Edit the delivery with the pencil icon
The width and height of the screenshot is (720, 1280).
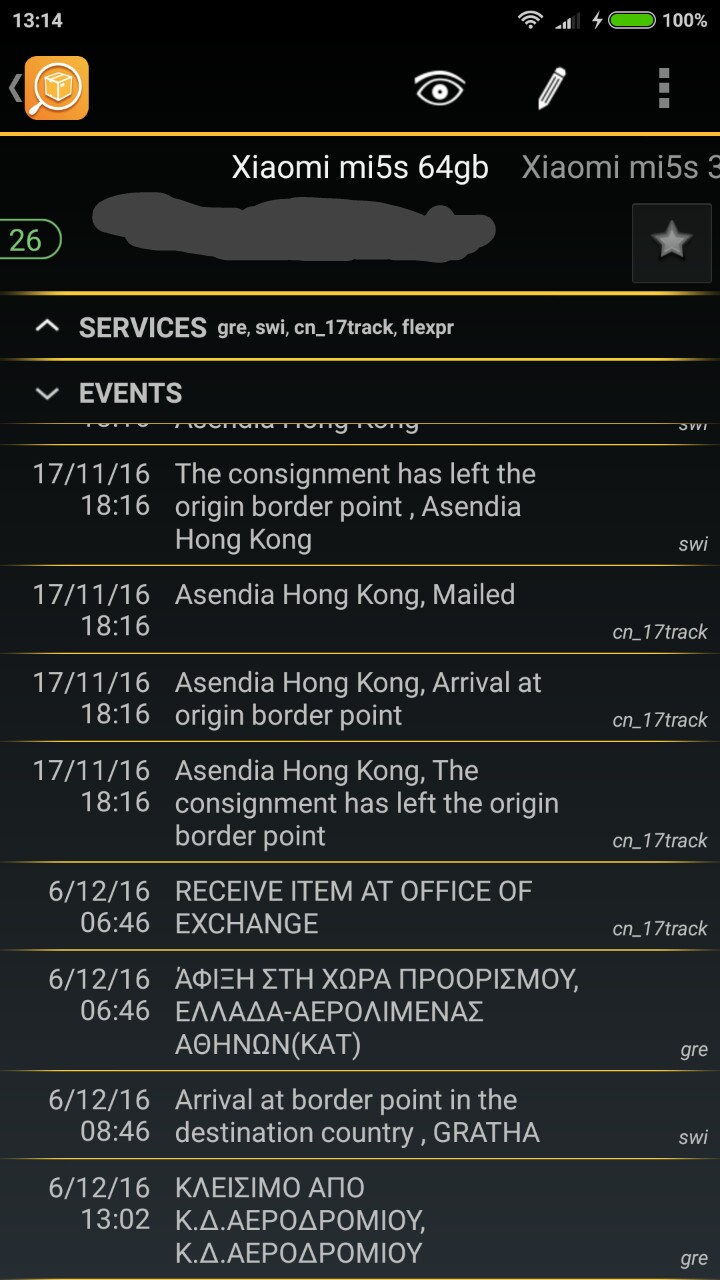(552, 89)
